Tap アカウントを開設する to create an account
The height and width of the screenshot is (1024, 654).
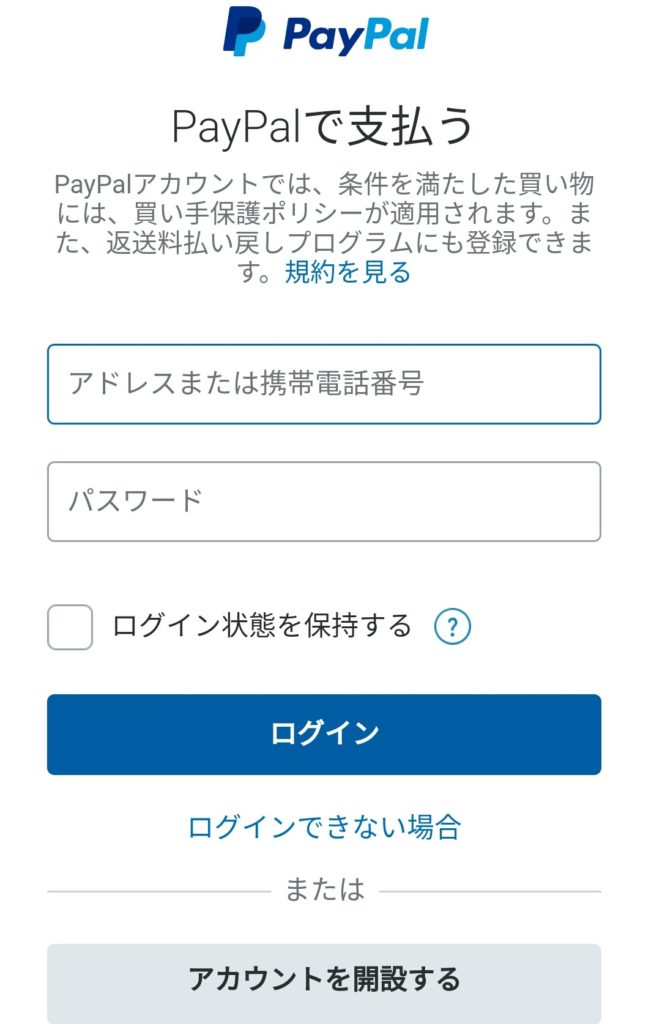323,978
